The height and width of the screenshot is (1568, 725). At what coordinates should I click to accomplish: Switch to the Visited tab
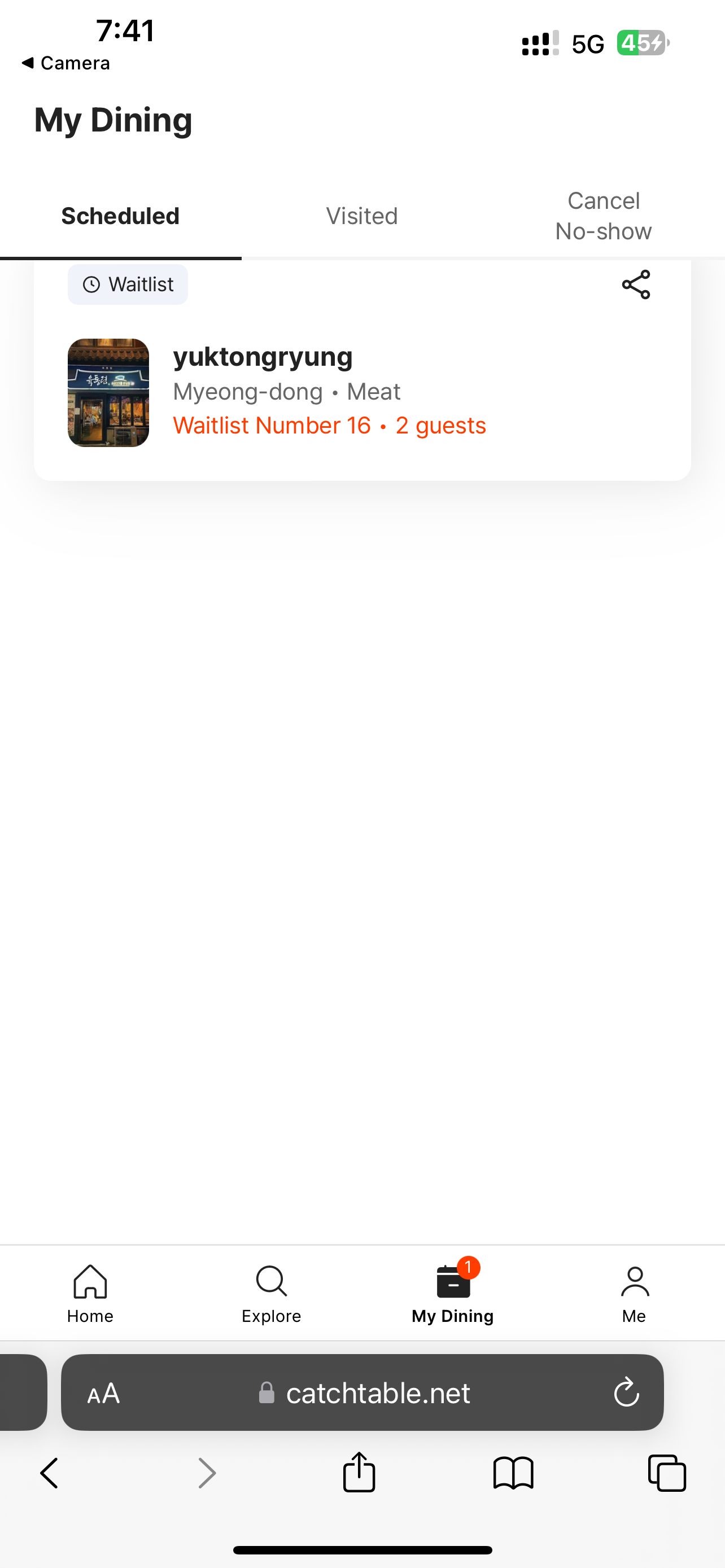click(361, 216)
